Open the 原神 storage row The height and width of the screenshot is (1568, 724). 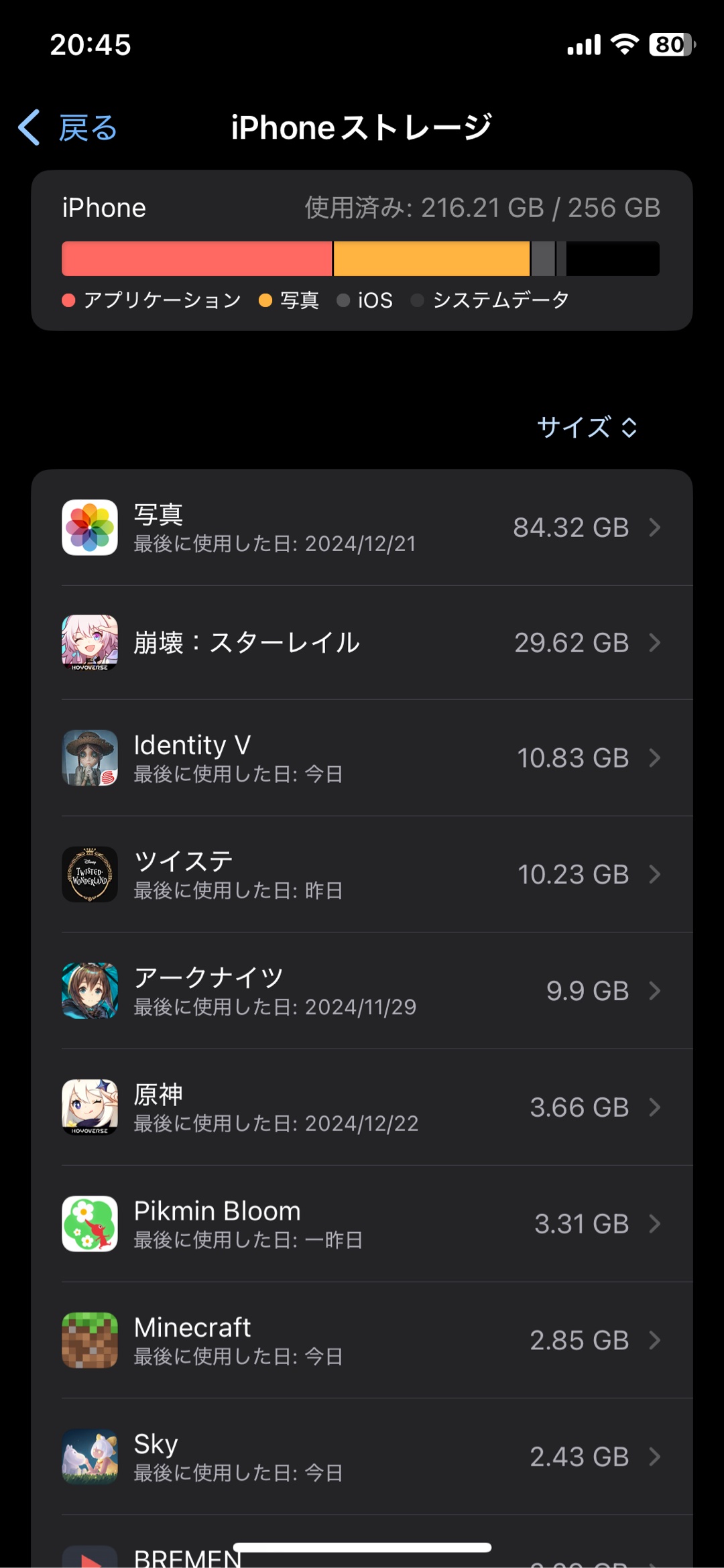[362, 1107]
